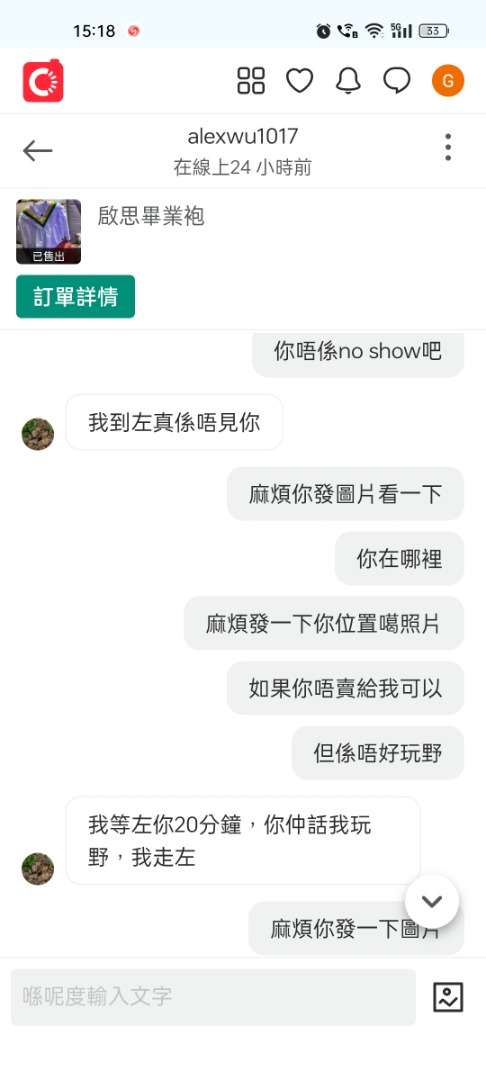Open the chat inbox bubble icon
The height and width of the screenshot is (1080, 486).
(x=397, y=81)
